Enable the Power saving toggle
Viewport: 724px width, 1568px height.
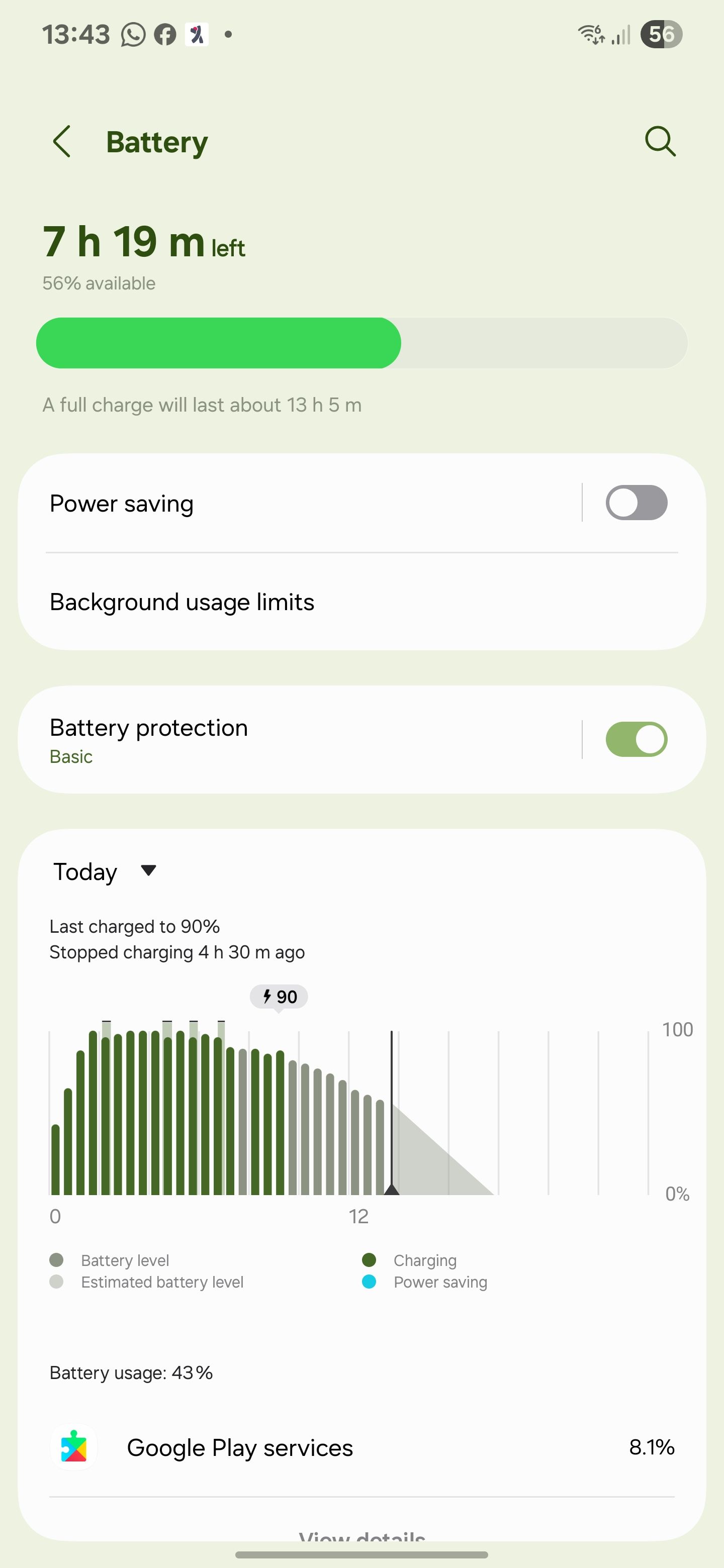pos(637,502)
